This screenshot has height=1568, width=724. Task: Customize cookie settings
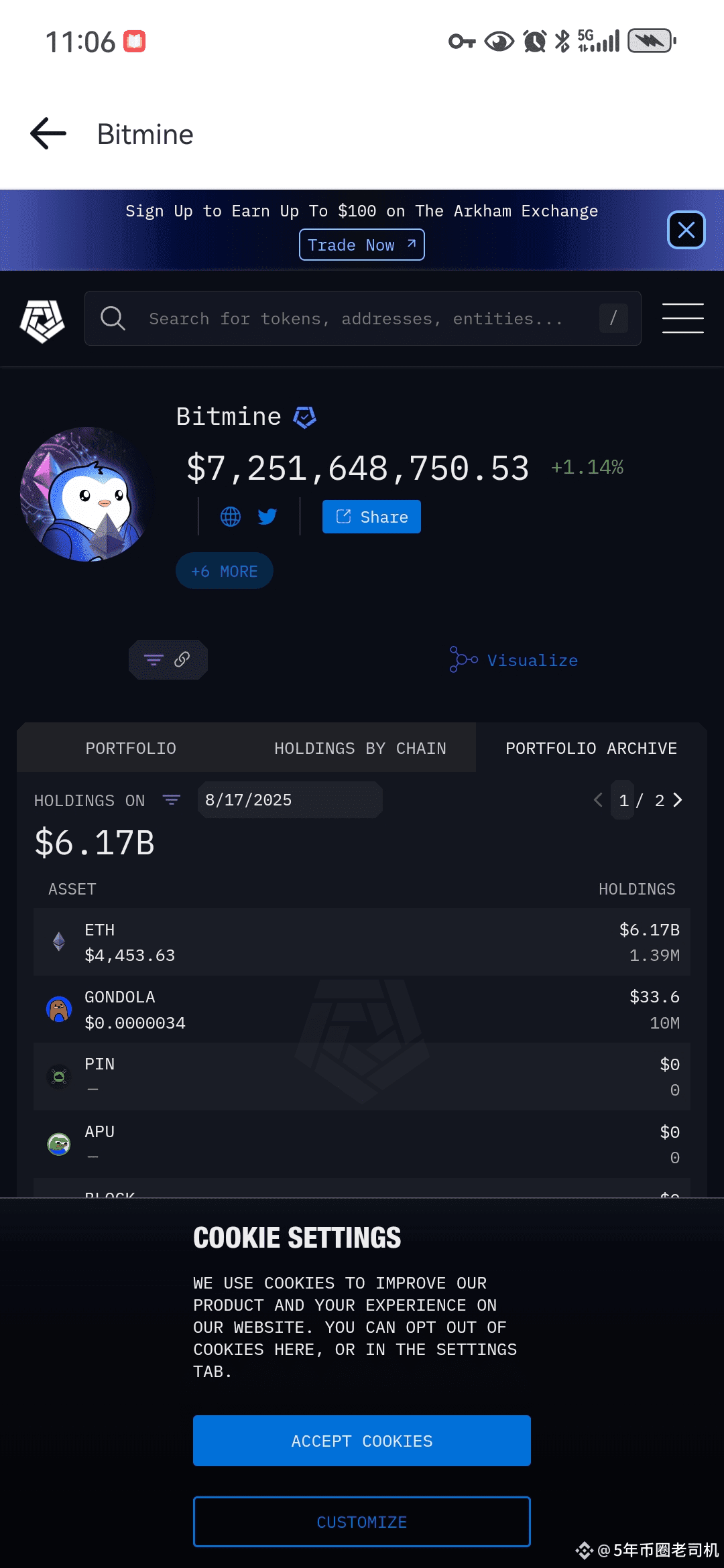tap(362, 1522)
